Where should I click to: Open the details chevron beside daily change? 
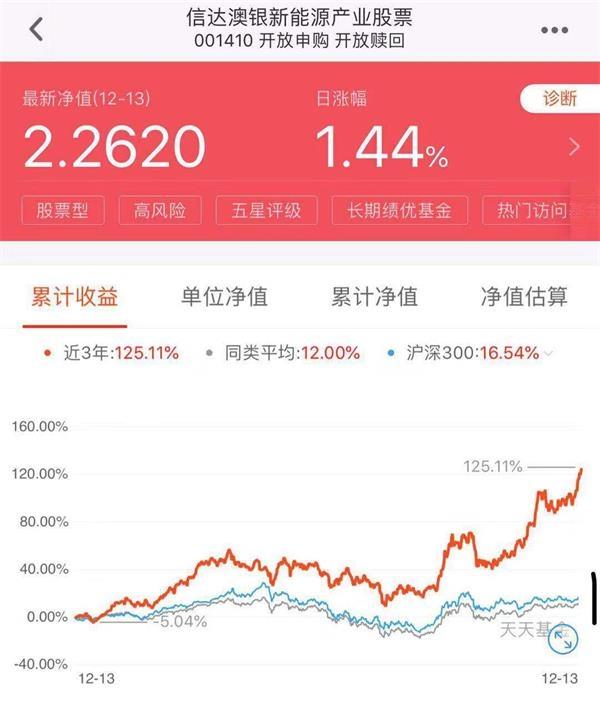pos(574,147)
